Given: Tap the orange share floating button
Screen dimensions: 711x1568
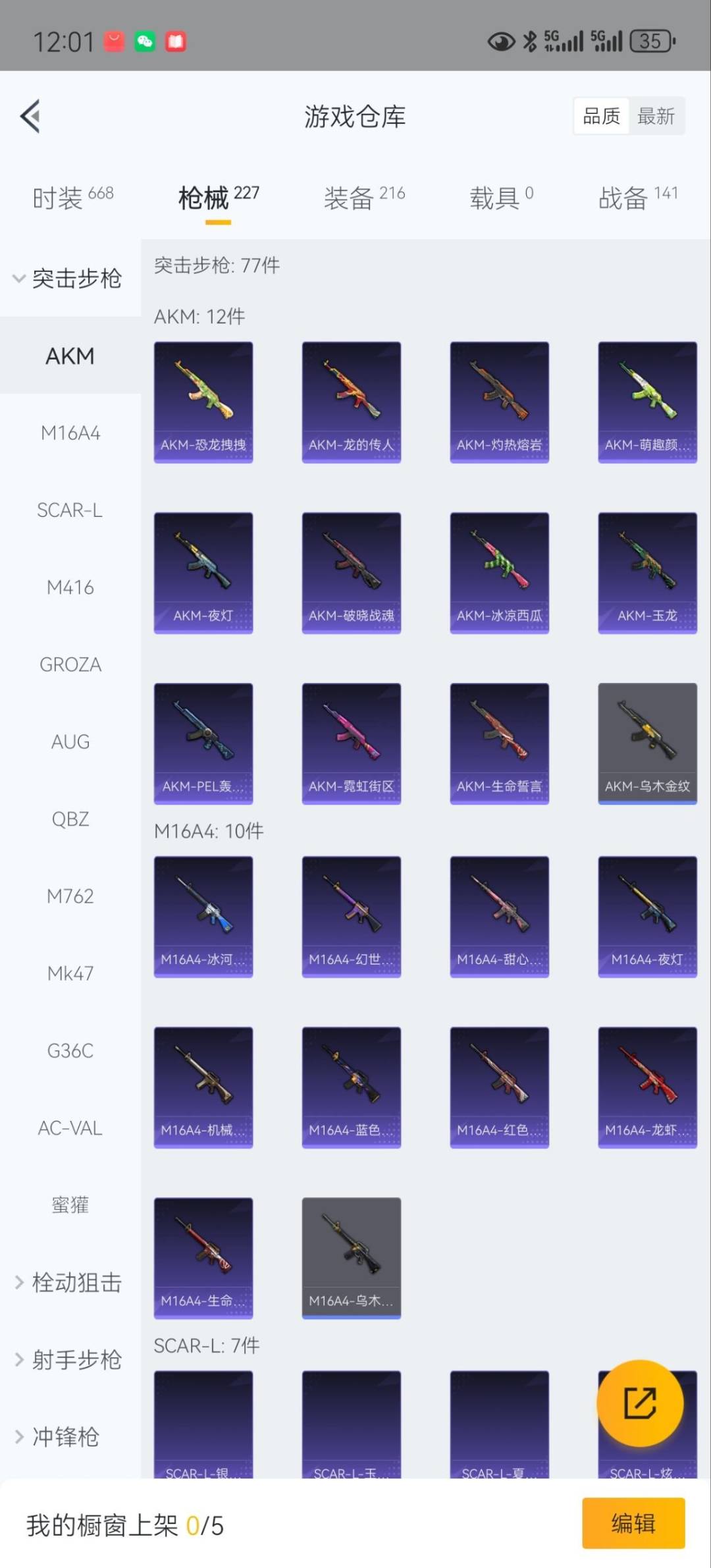Looking at the screenshot, I should tap(640, 1403).
